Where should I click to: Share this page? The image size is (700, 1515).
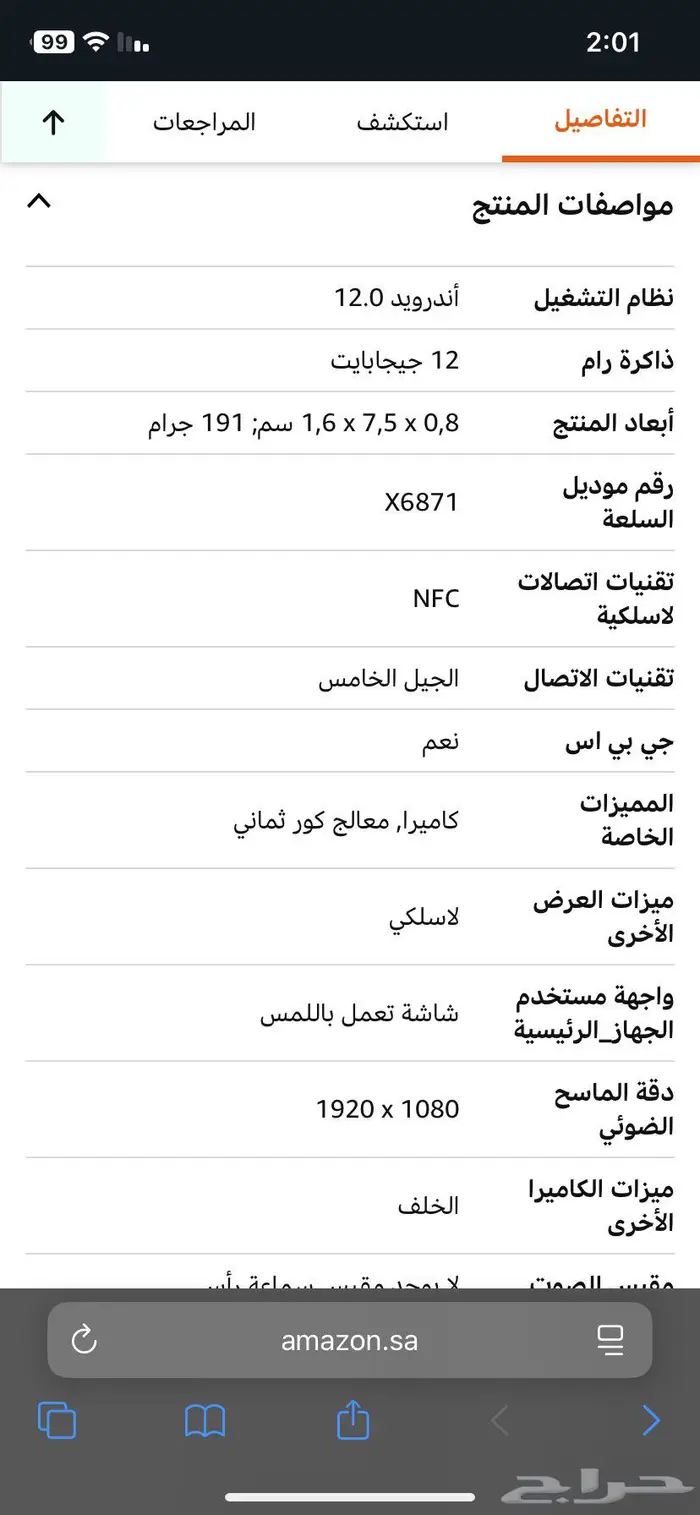352,1419
